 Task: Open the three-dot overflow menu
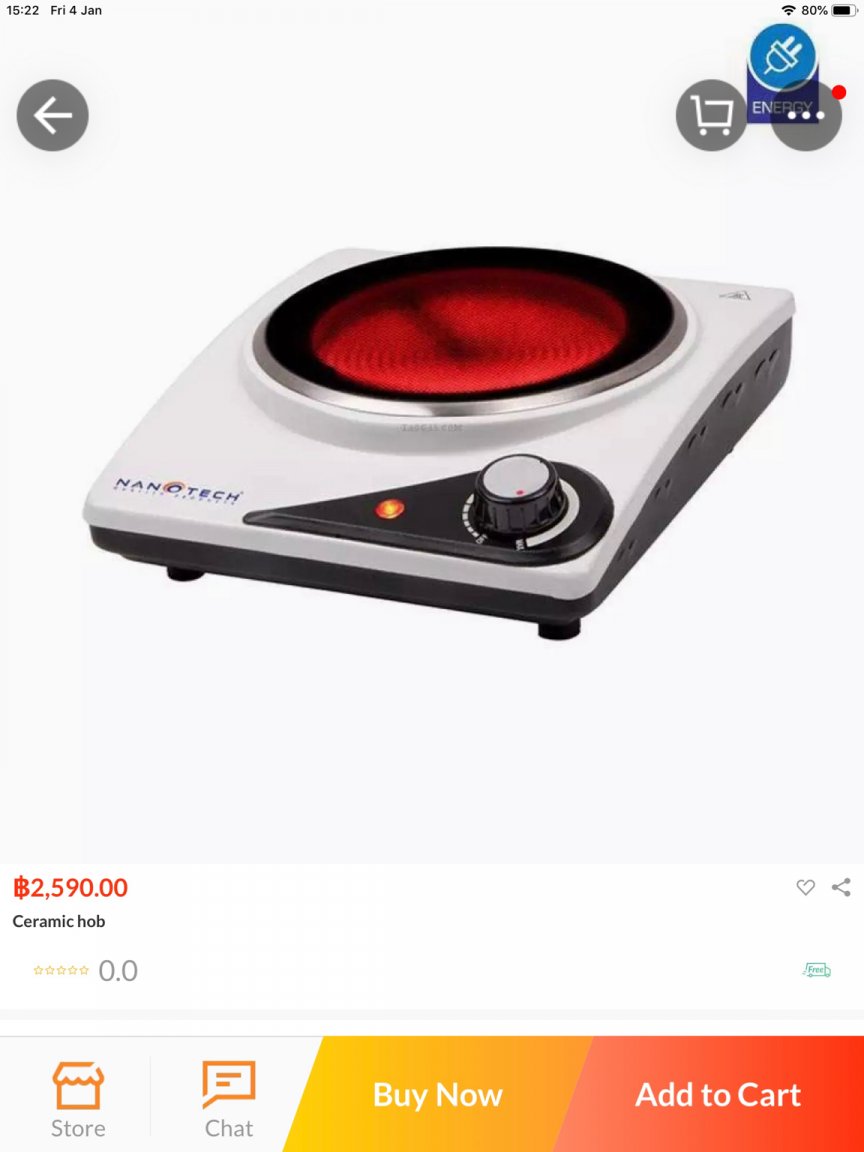[x=806, y=116]
